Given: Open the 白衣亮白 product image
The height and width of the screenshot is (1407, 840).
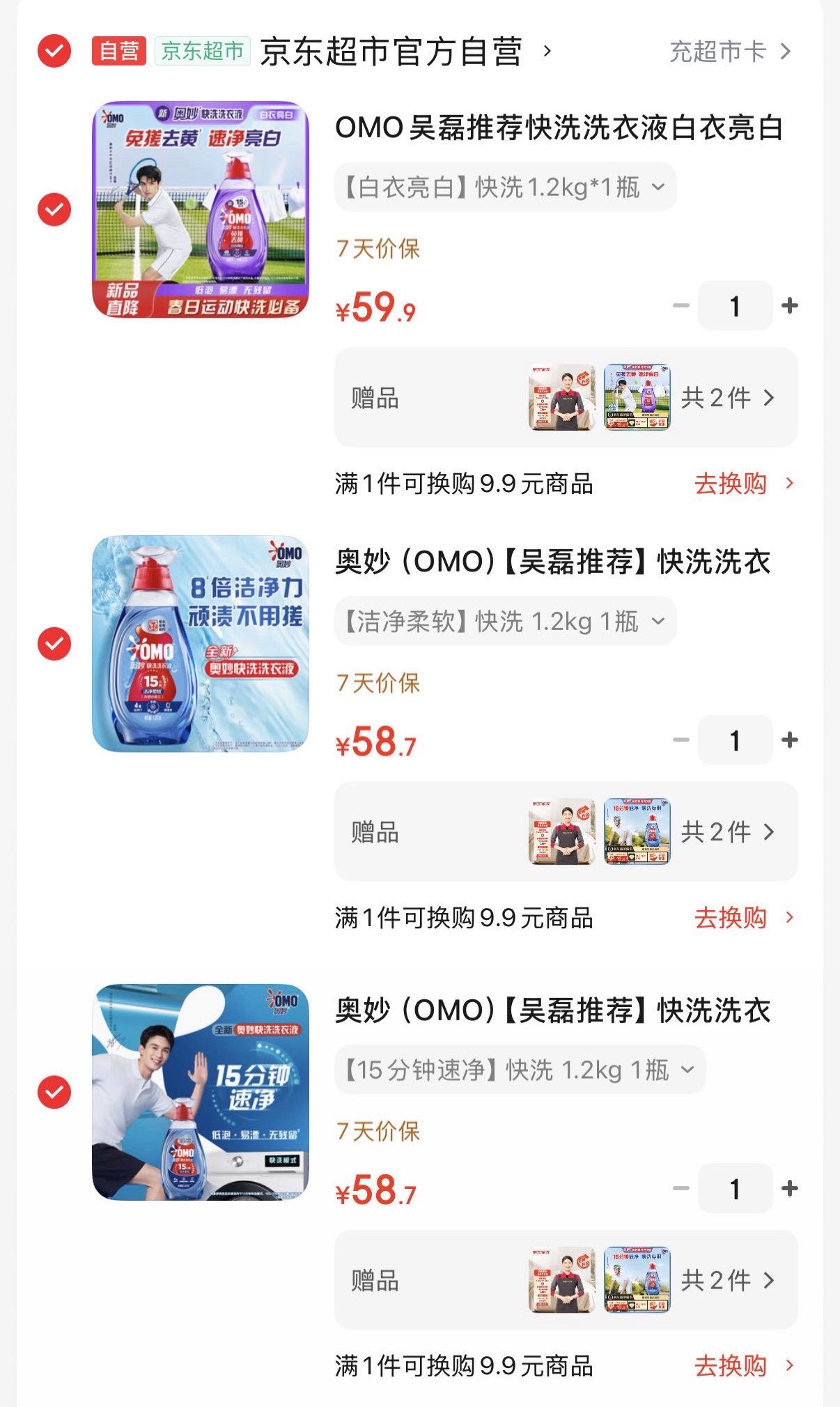Looking at the screenshot, I should coord(201,209).
